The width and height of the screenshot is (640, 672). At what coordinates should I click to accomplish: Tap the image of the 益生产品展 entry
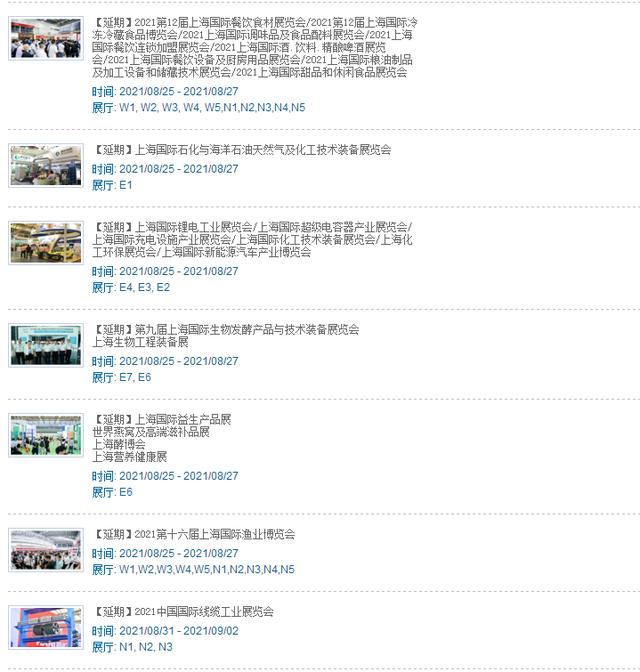[45, 435]
